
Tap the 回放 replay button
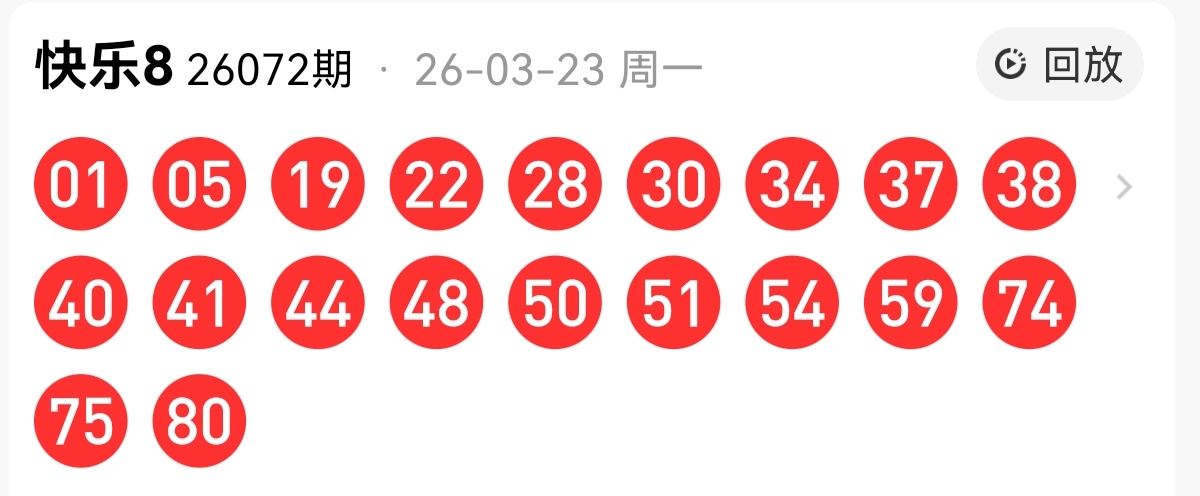click(1060, 65)
